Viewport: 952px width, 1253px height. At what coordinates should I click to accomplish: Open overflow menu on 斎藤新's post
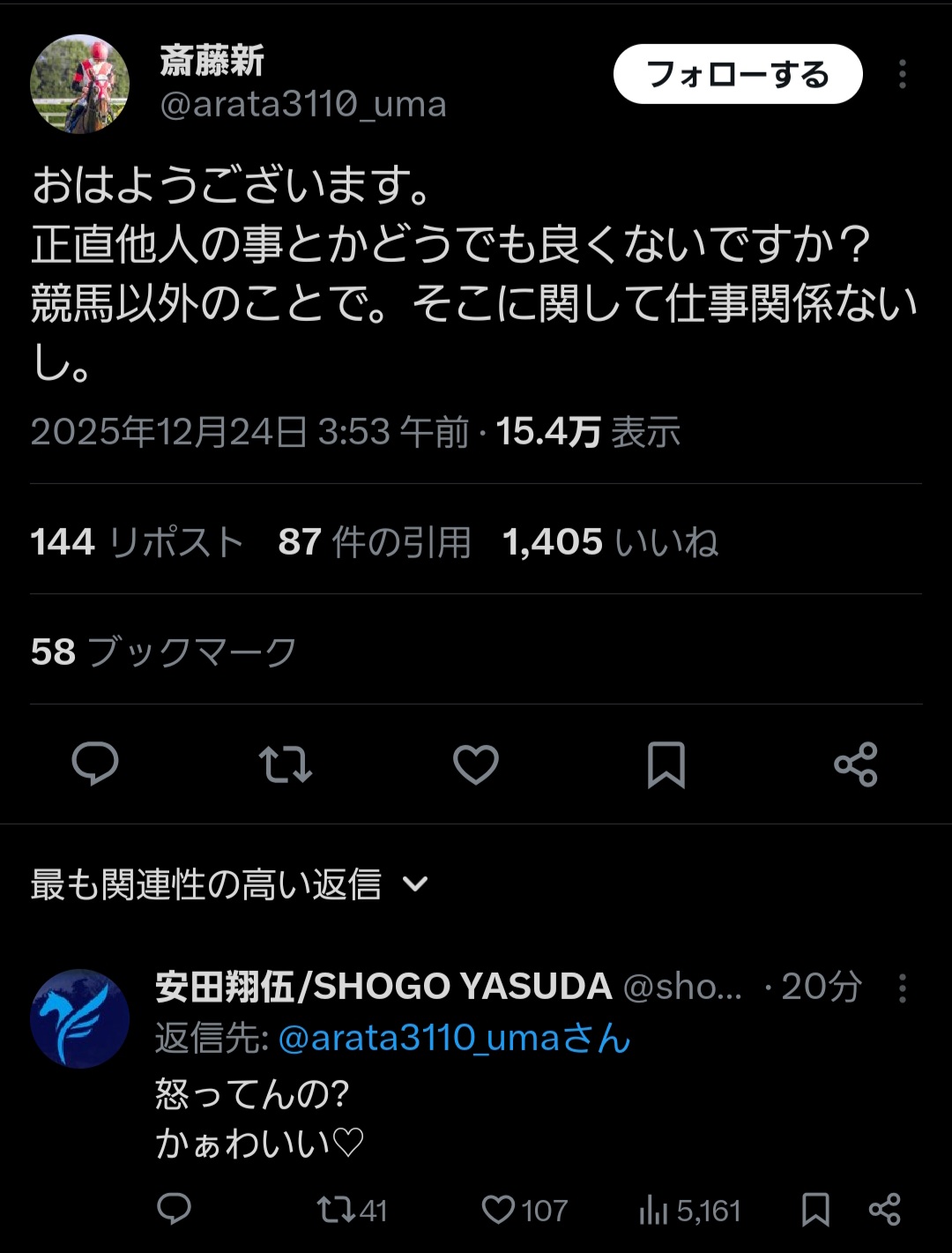(x=902, y=74)
